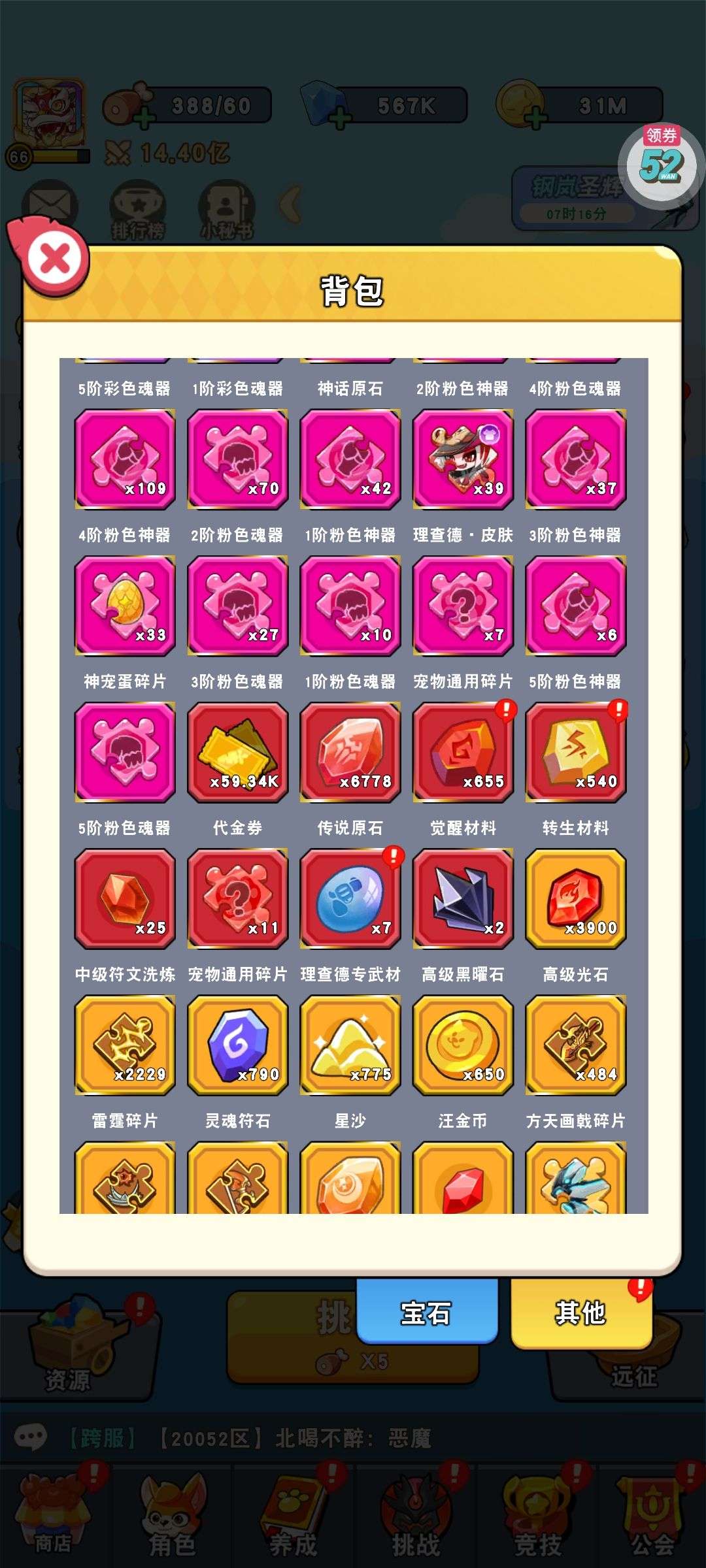The width and height of the screenshot is (706, 1568).
Task: Open the 理查德专武材 item x7
Action: pos(350,898)
